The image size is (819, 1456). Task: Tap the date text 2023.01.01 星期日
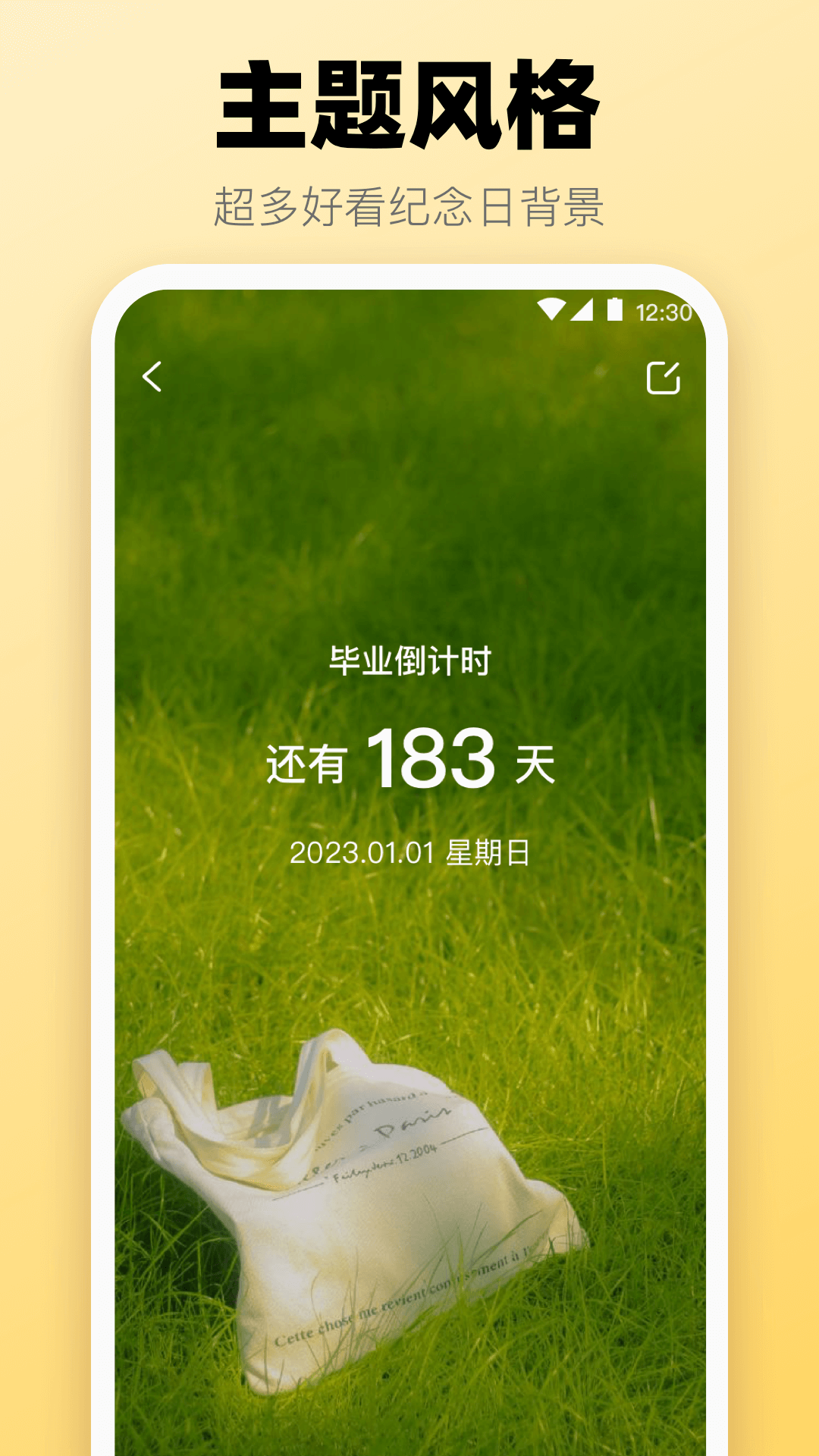pos(409,851)
